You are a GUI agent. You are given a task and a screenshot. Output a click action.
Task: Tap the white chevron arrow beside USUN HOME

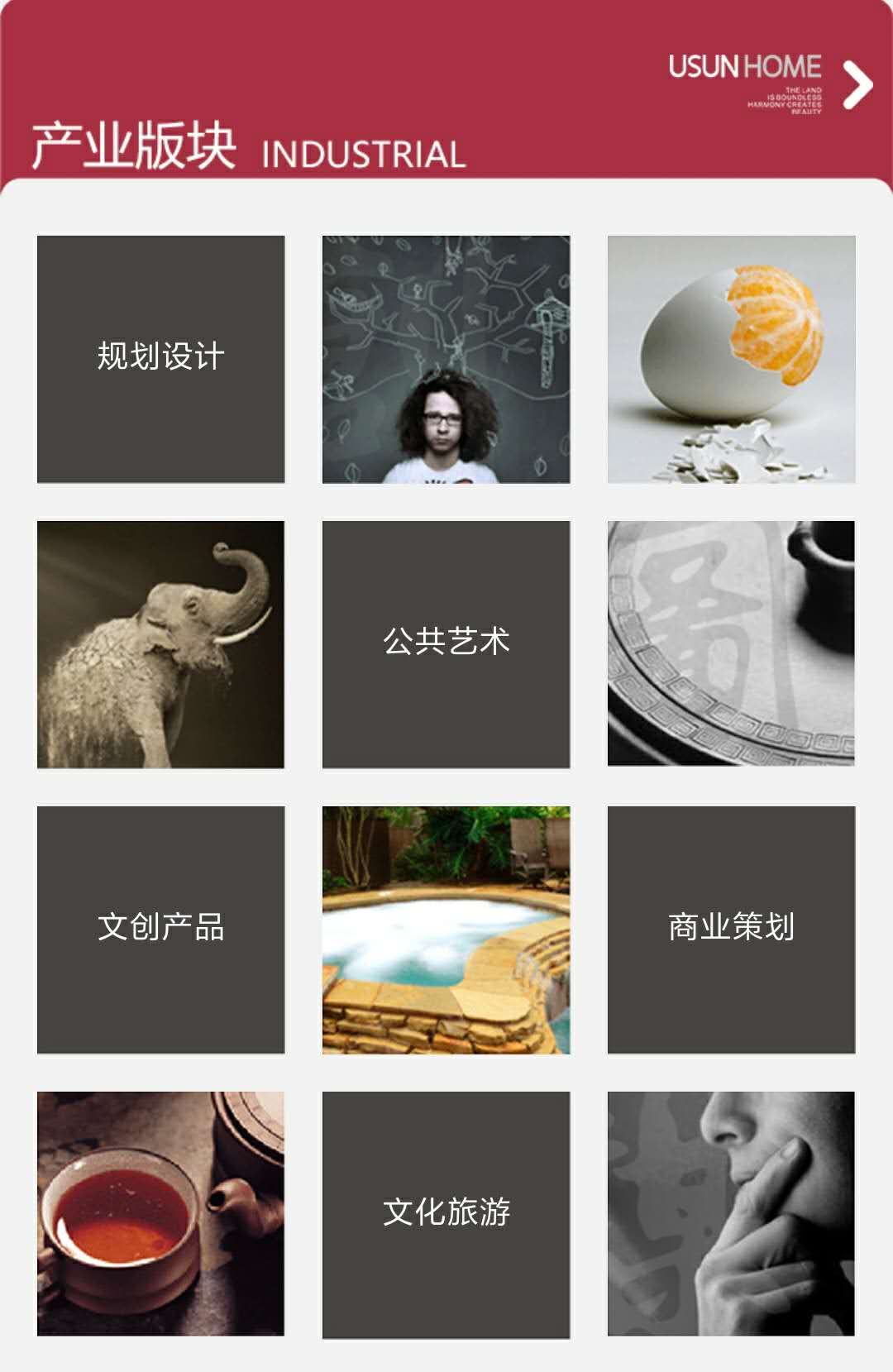point(857,84)
